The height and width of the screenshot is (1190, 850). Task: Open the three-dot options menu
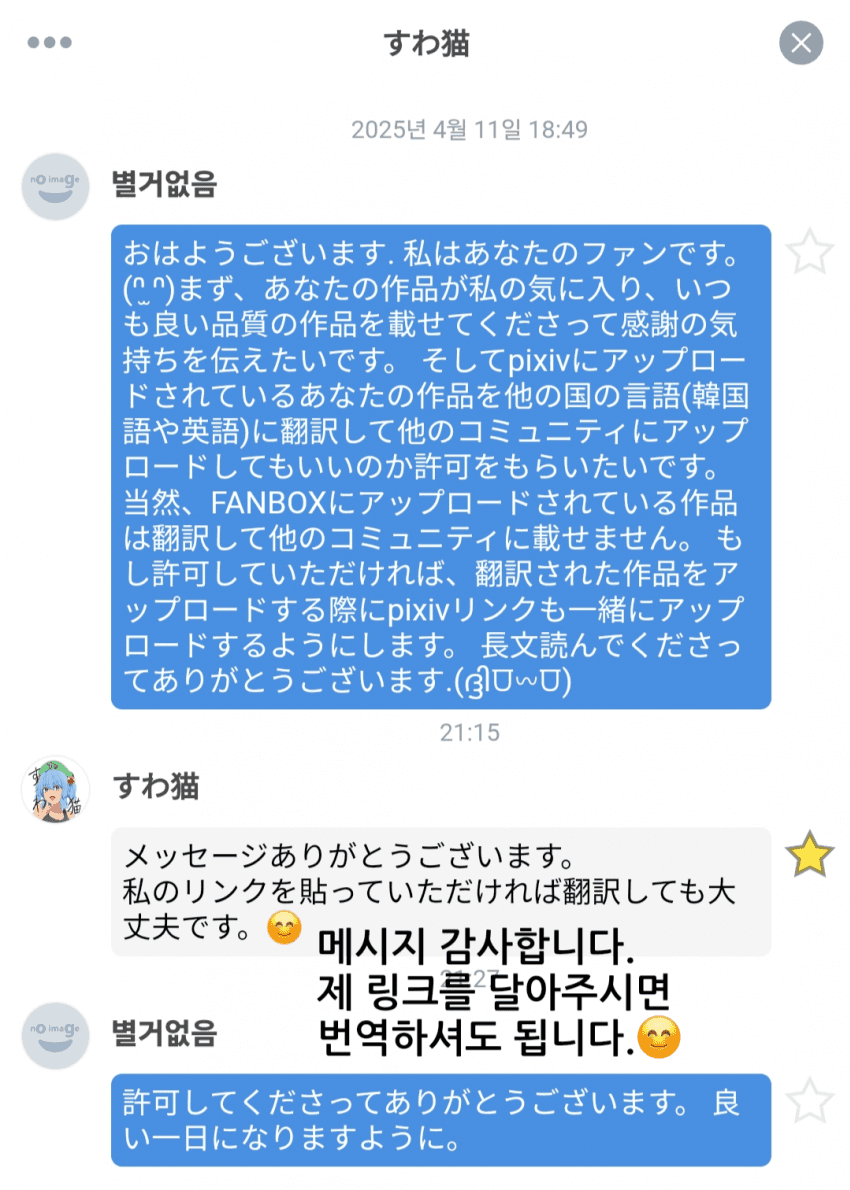pyautogui.click(x=49, y=43)
